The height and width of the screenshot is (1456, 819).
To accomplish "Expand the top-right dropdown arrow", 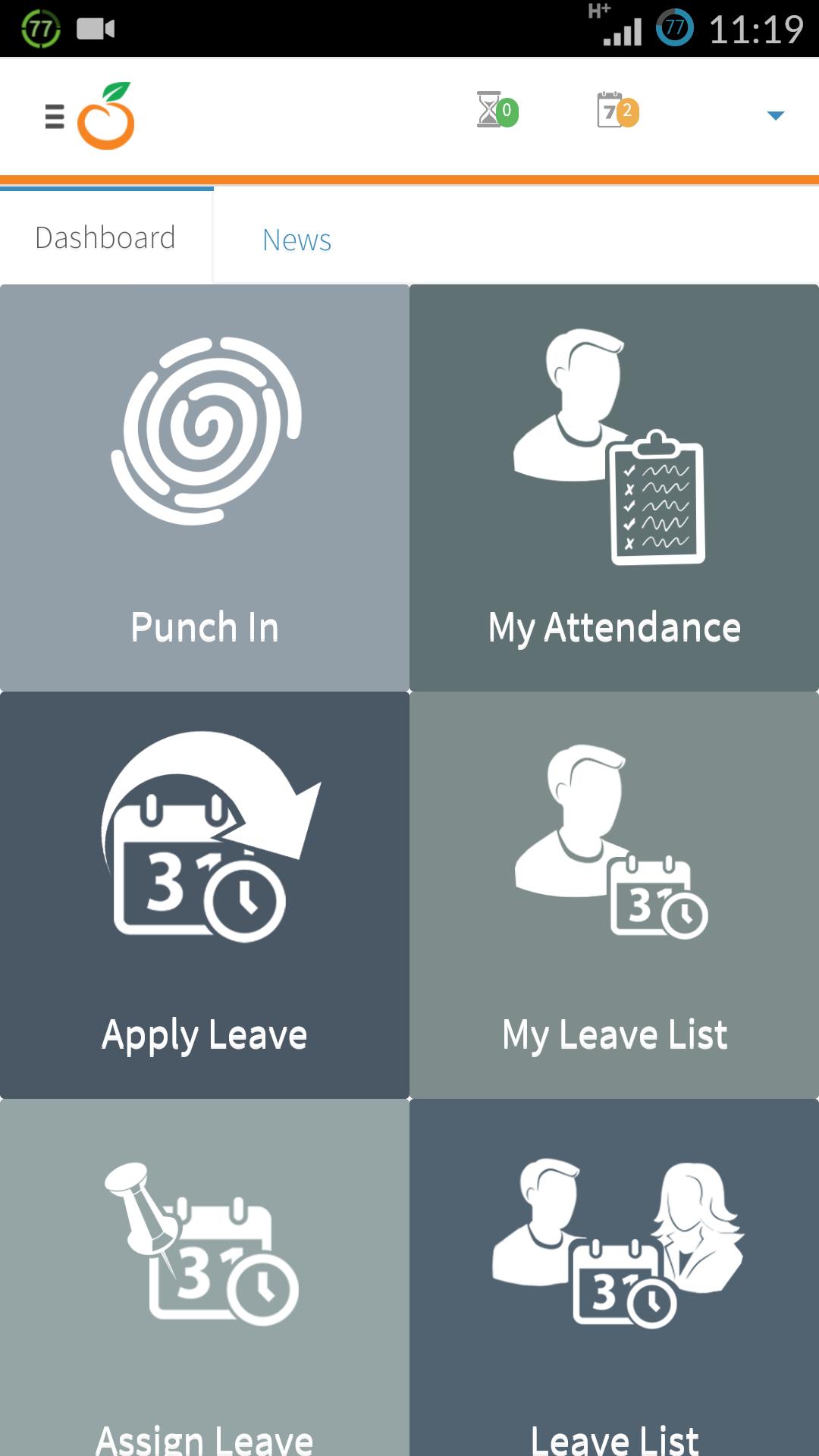I will 775,115.
